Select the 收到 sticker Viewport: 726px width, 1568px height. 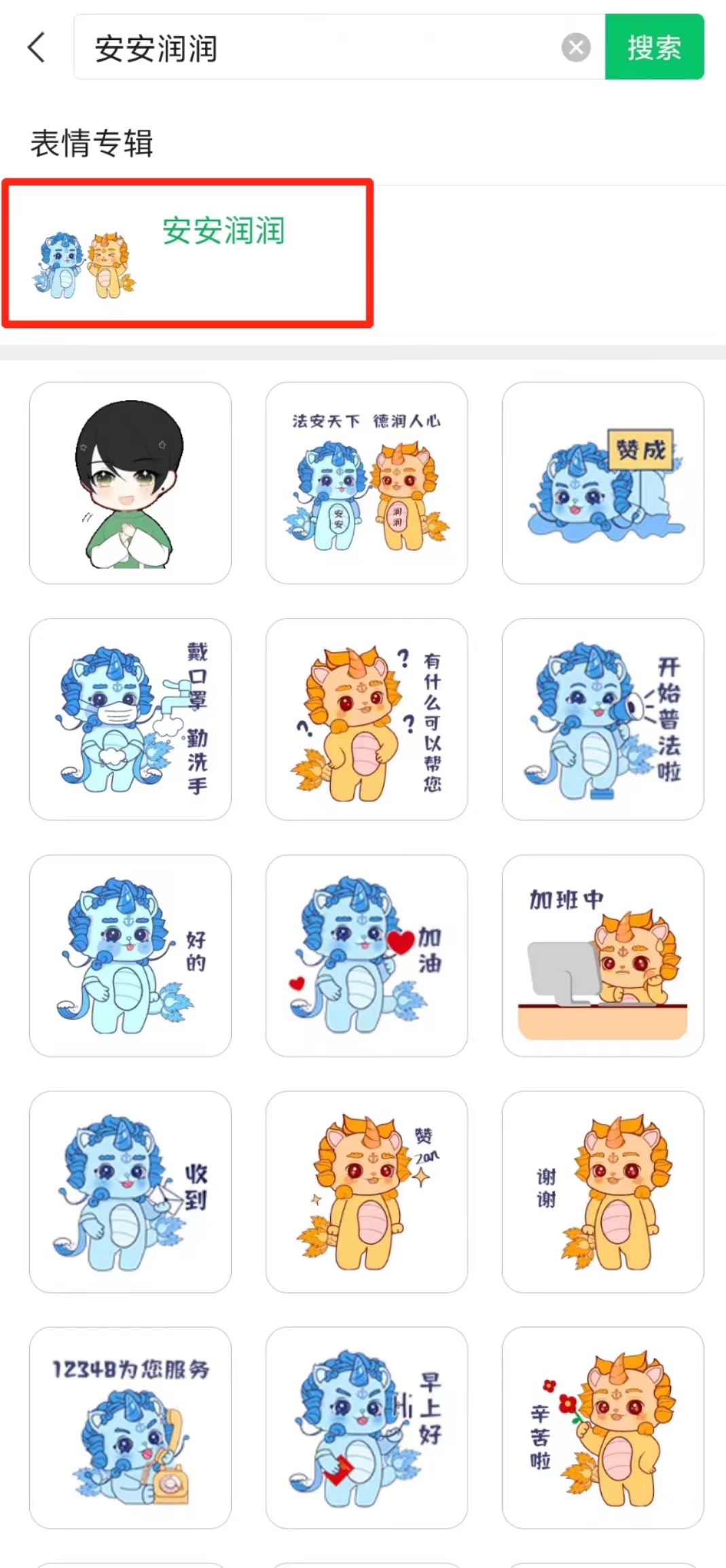130,1192
